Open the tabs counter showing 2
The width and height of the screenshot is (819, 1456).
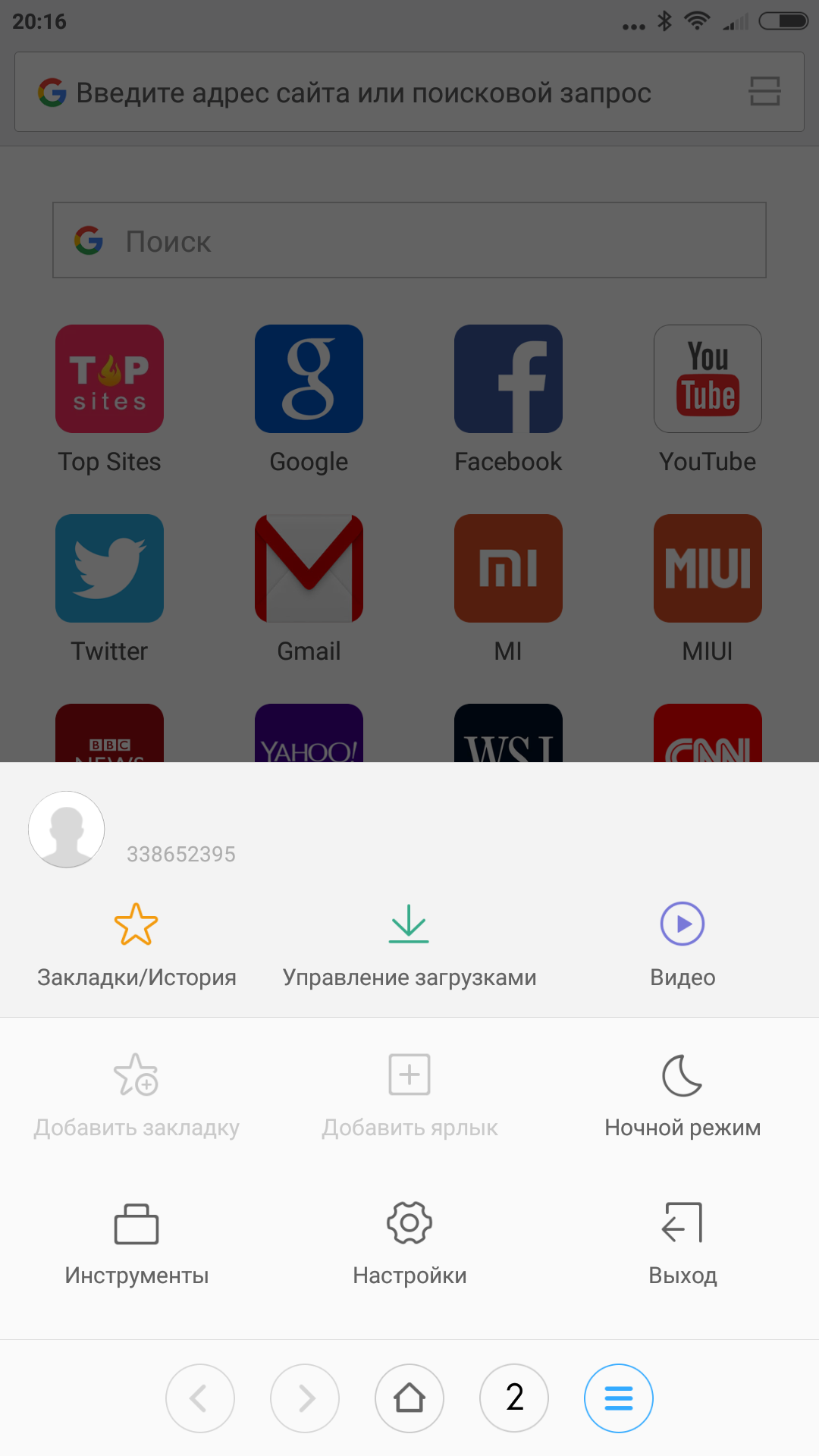click(514, 1398)
